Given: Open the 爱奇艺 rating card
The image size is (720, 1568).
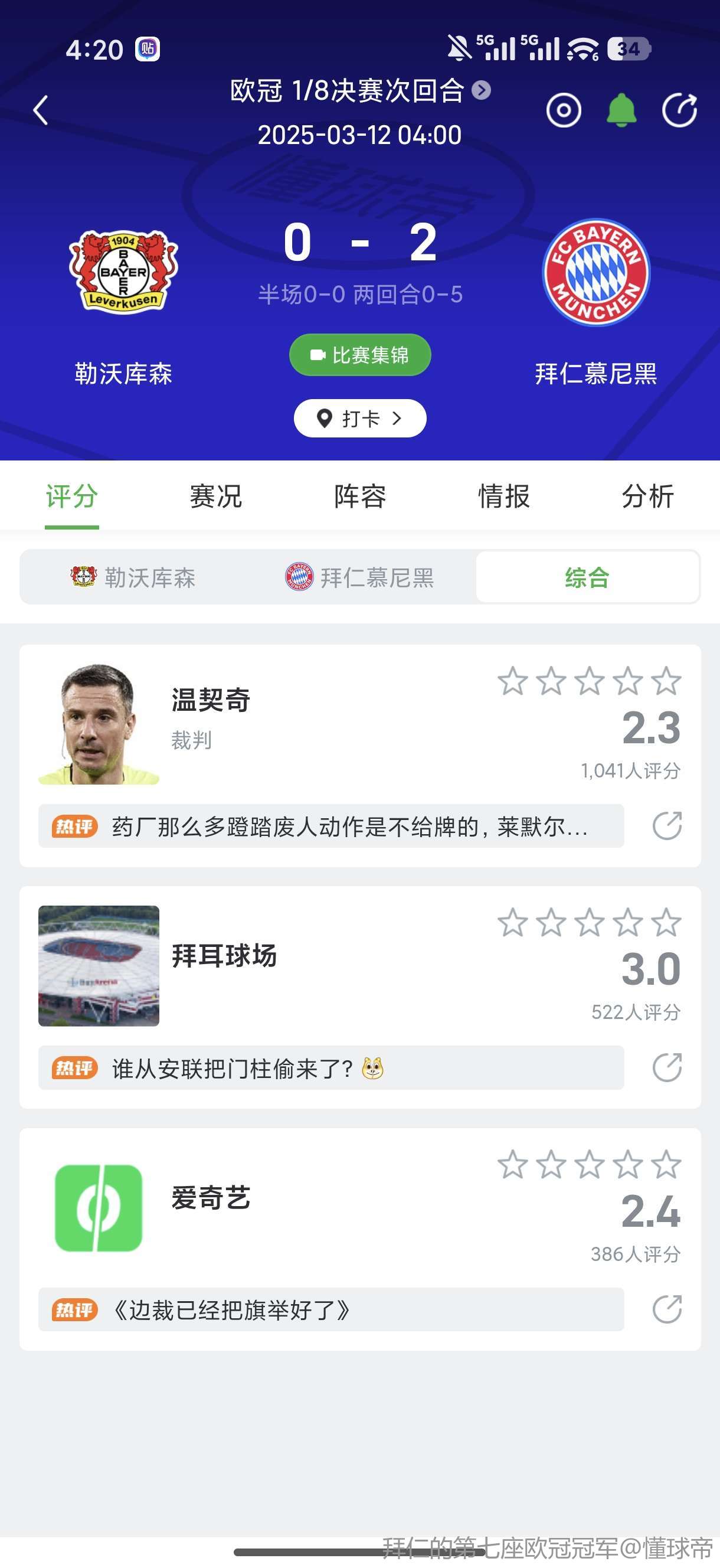Looking at the screenshot, I should pyautogui.click(x=210, y=1198).
